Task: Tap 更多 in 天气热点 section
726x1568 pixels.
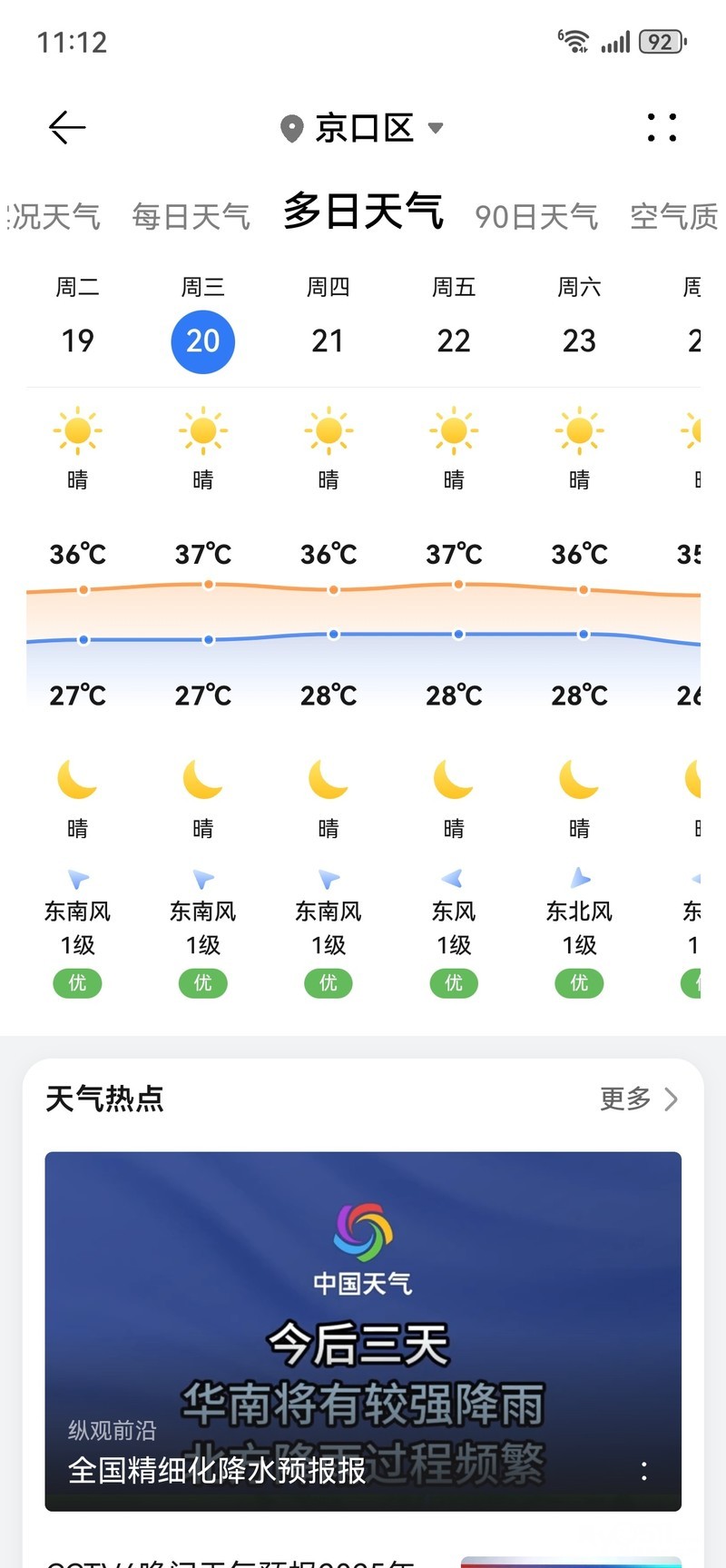Action: point(638,1100)
